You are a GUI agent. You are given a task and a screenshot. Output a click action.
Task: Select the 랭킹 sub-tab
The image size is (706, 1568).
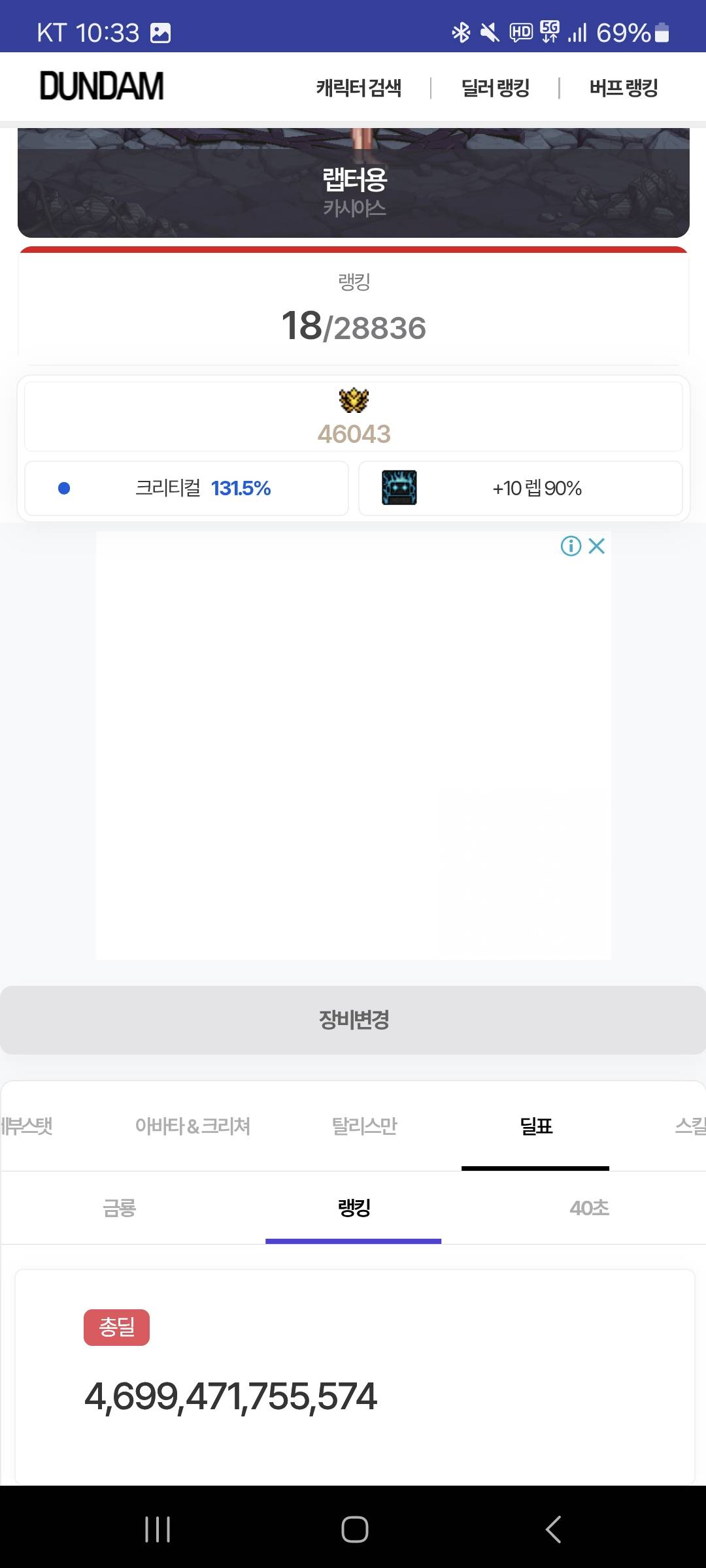[354, 1208]
